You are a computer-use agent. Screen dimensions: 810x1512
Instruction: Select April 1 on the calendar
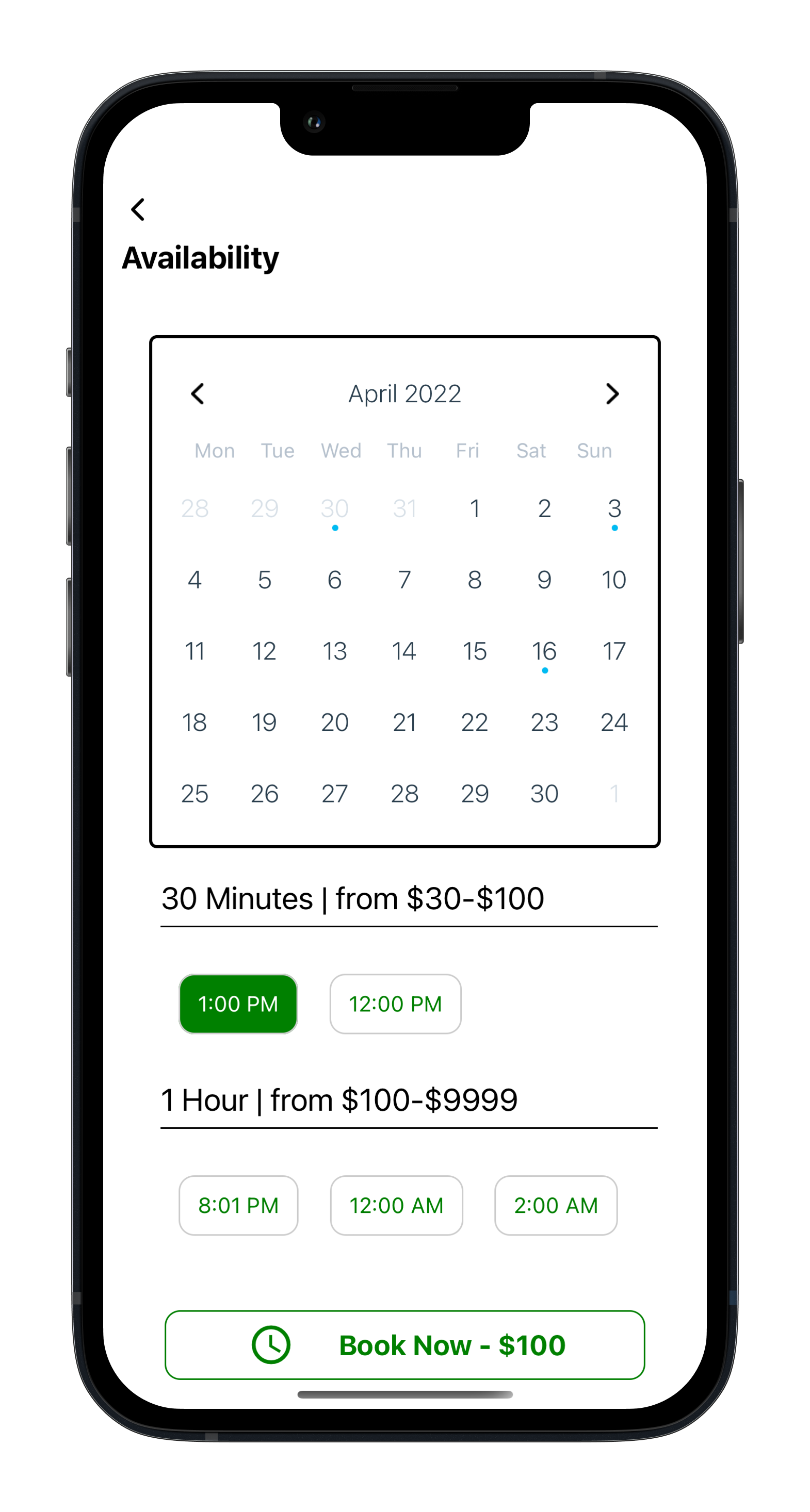pos(474,509)
